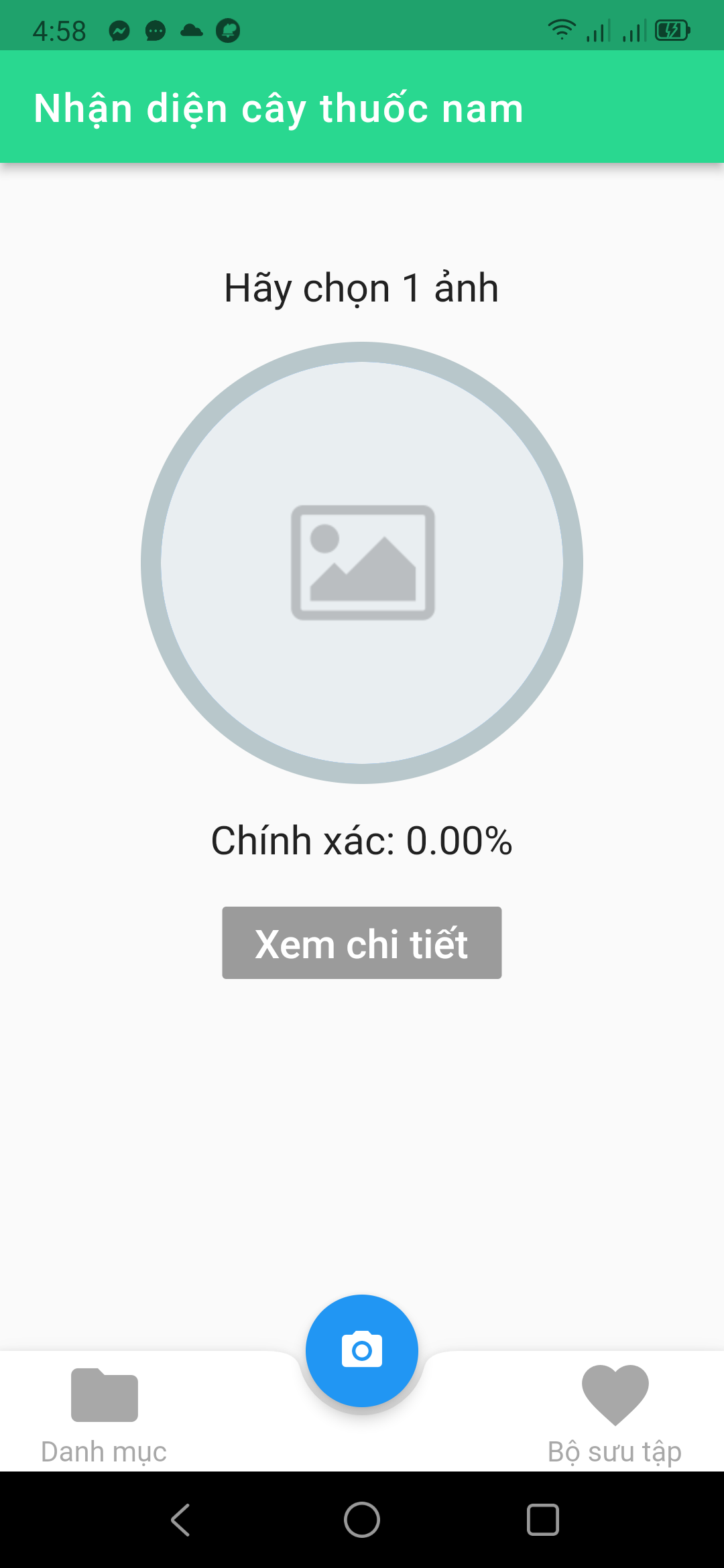Screen dimensions: 724x1568
Task: Open recent apps from navigation bar
Action: [542, 1520]
